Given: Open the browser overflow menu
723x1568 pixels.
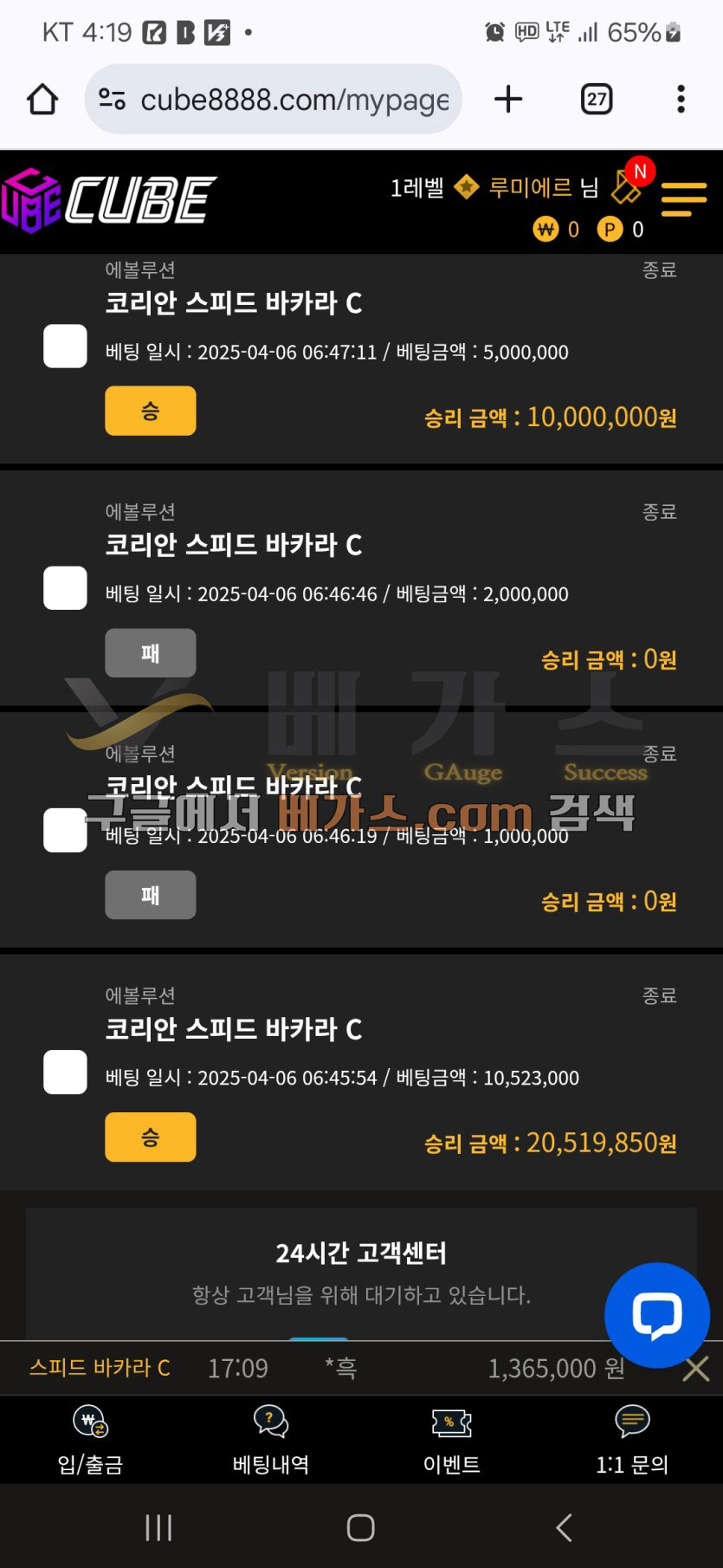Looking at the screenshot, I should coord(681,100).
